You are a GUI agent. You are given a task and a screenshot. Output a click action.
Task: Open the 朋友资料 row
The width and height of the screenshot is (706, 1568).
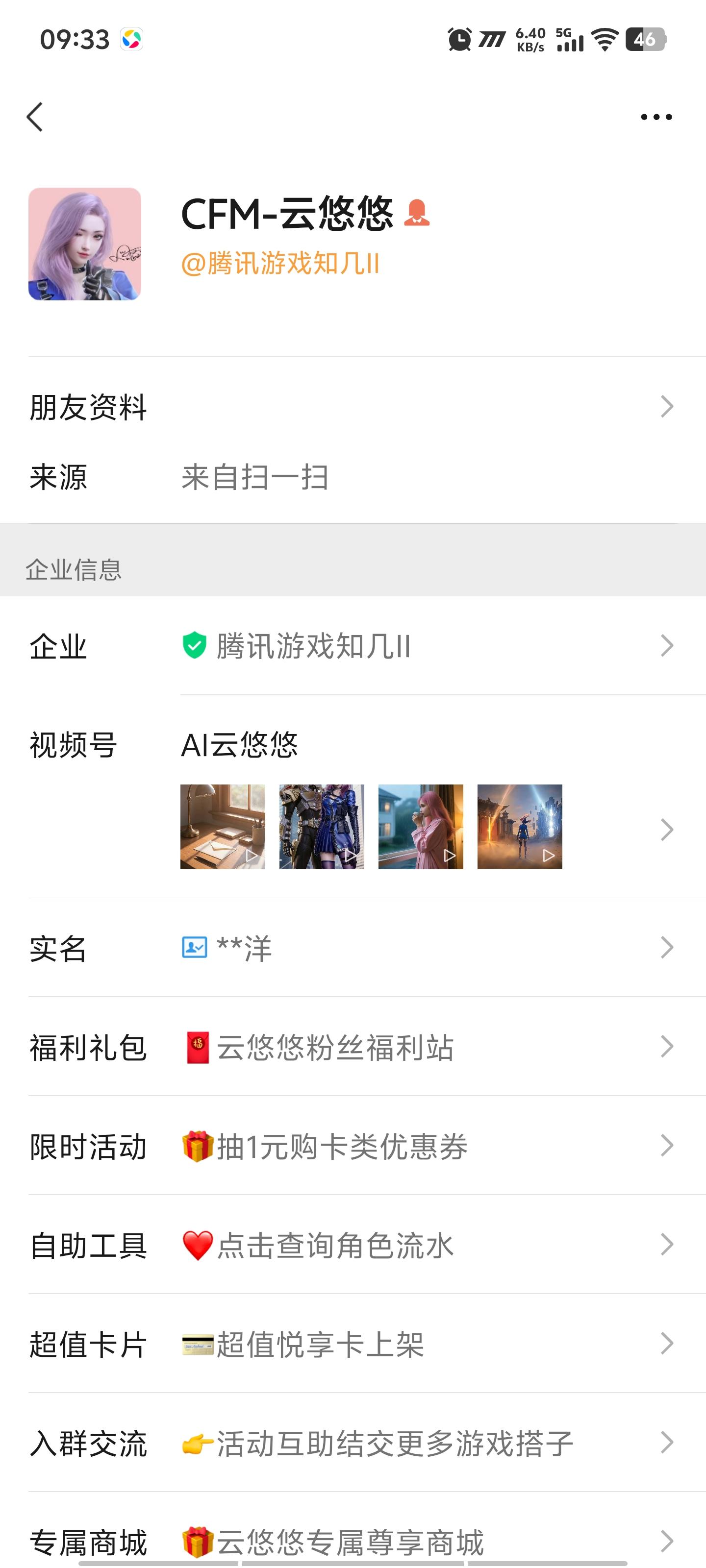tap(353, 407)
